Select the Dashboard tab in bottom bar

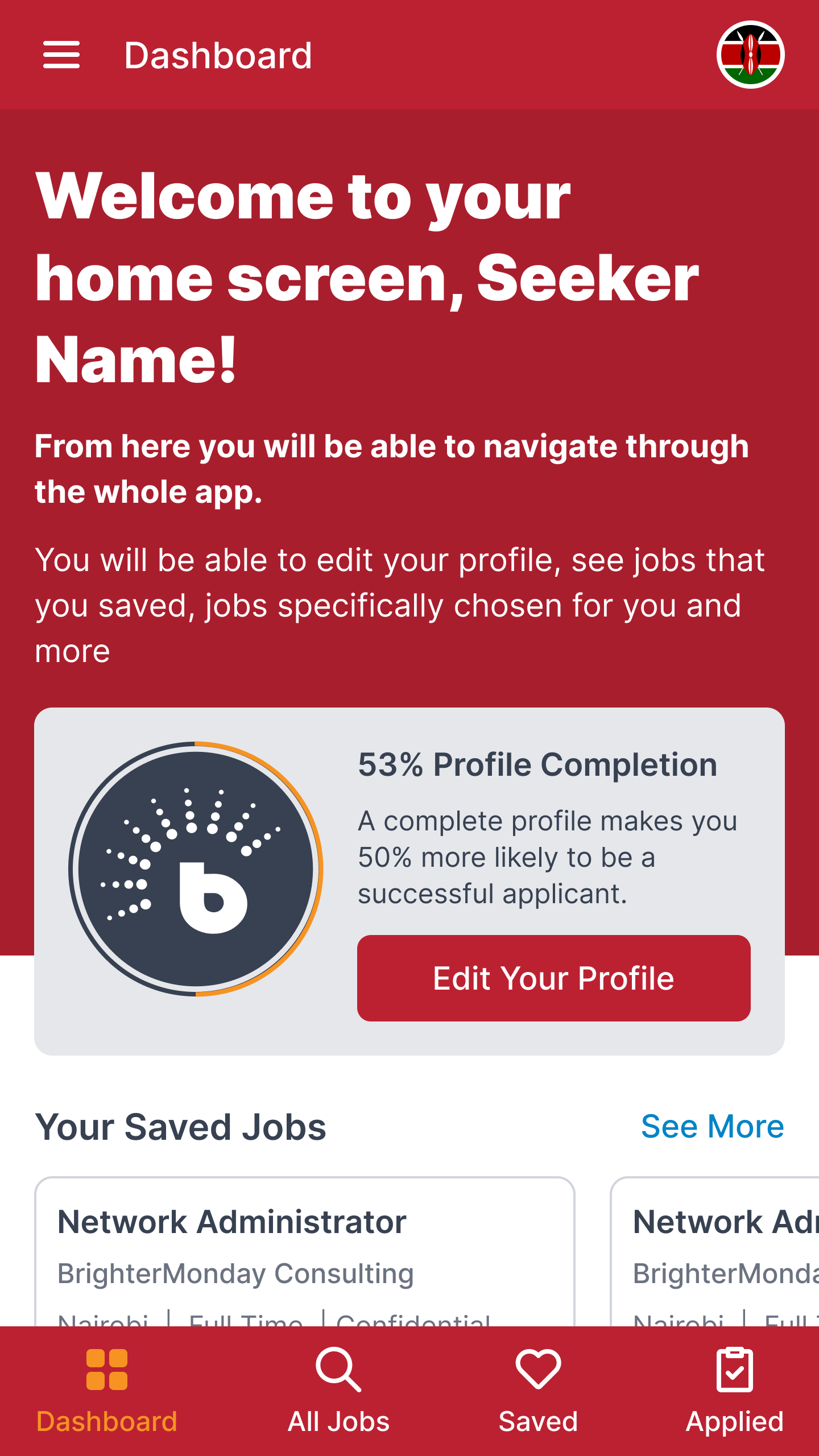pos(107,1391)
